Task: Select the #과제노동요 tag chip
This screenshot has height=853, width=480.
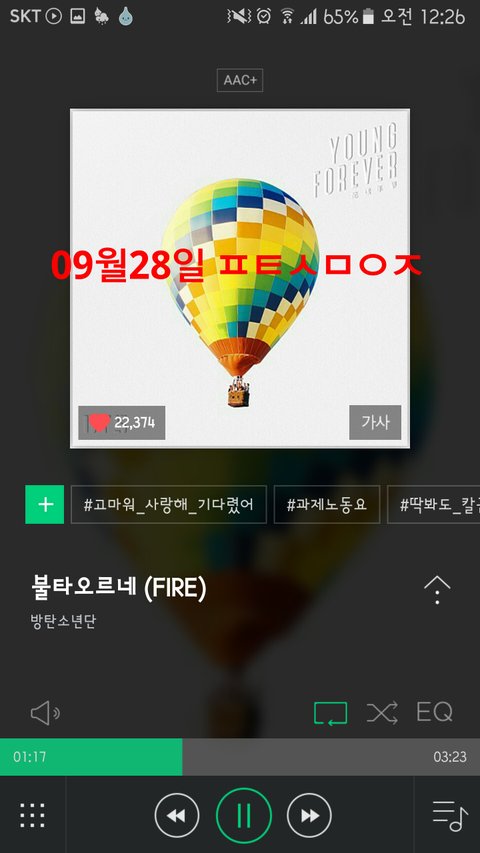Action: (327, 504)
